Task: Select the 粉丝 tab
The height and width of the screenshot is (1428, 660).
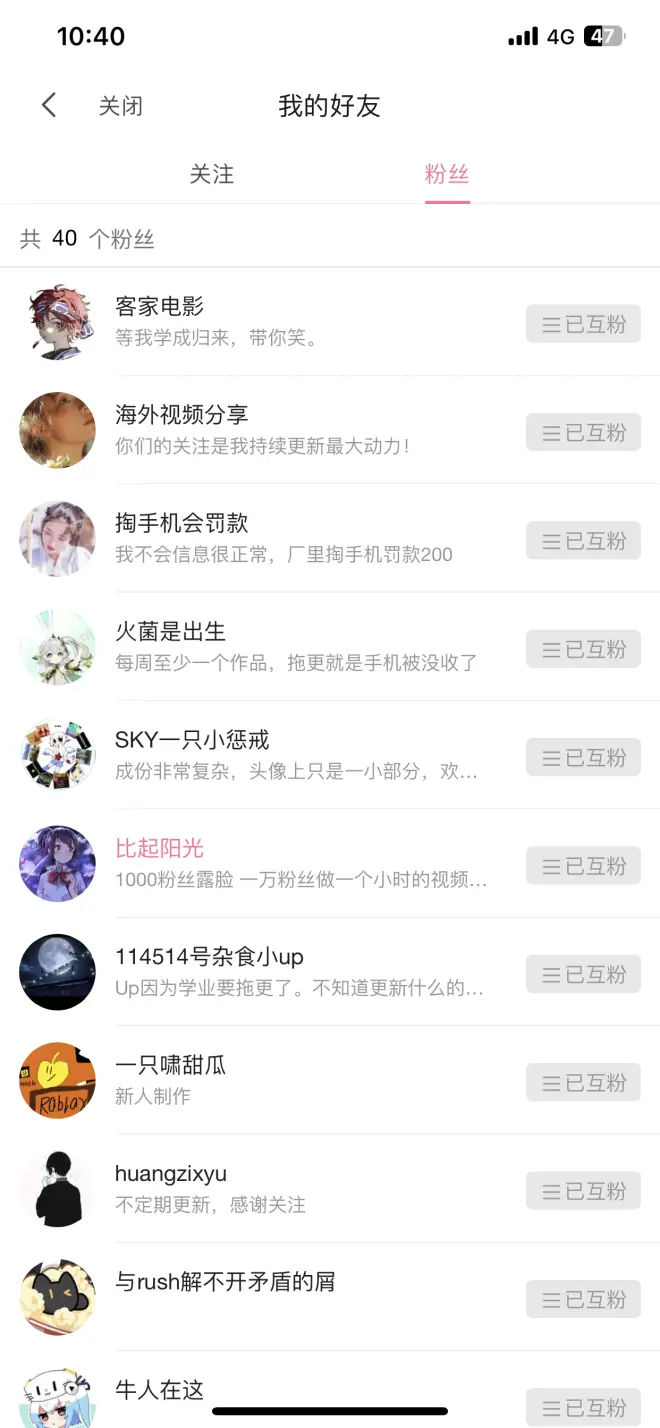Action: pos(446,174)
